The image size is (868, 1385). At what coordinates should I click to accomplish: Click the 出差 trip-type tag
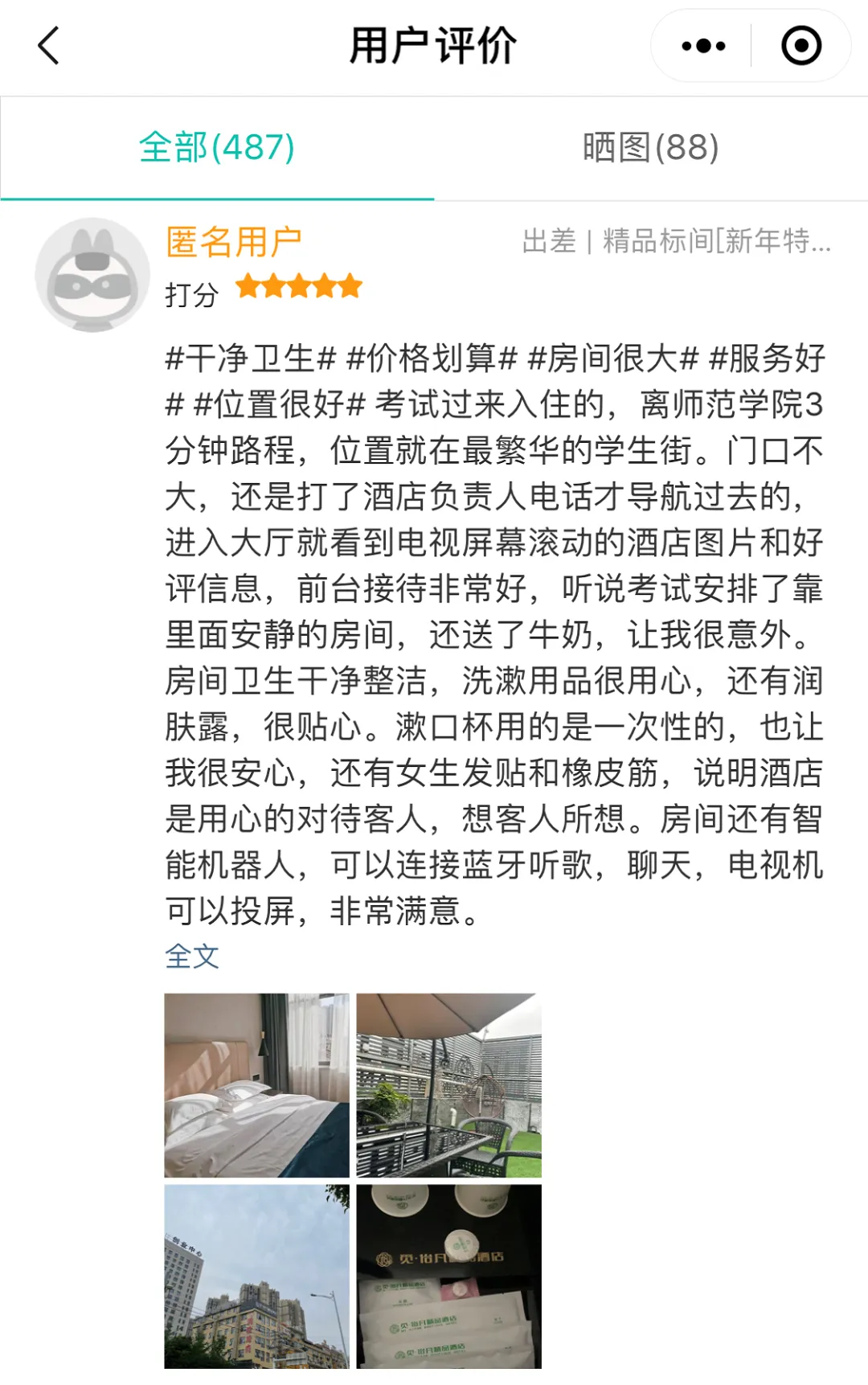545,241
